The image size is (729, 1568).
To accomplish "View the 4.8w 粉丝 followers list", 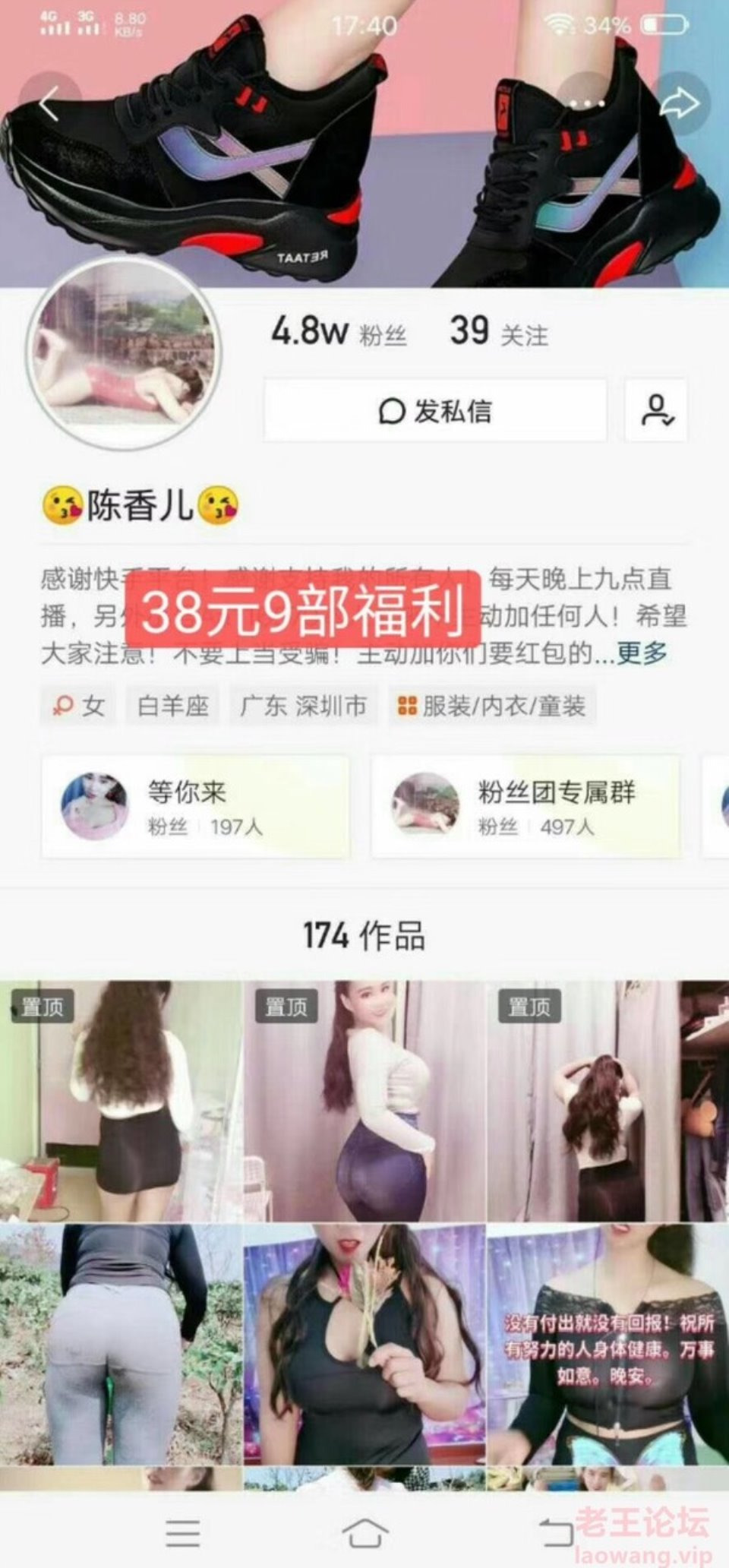I will 339,332.
